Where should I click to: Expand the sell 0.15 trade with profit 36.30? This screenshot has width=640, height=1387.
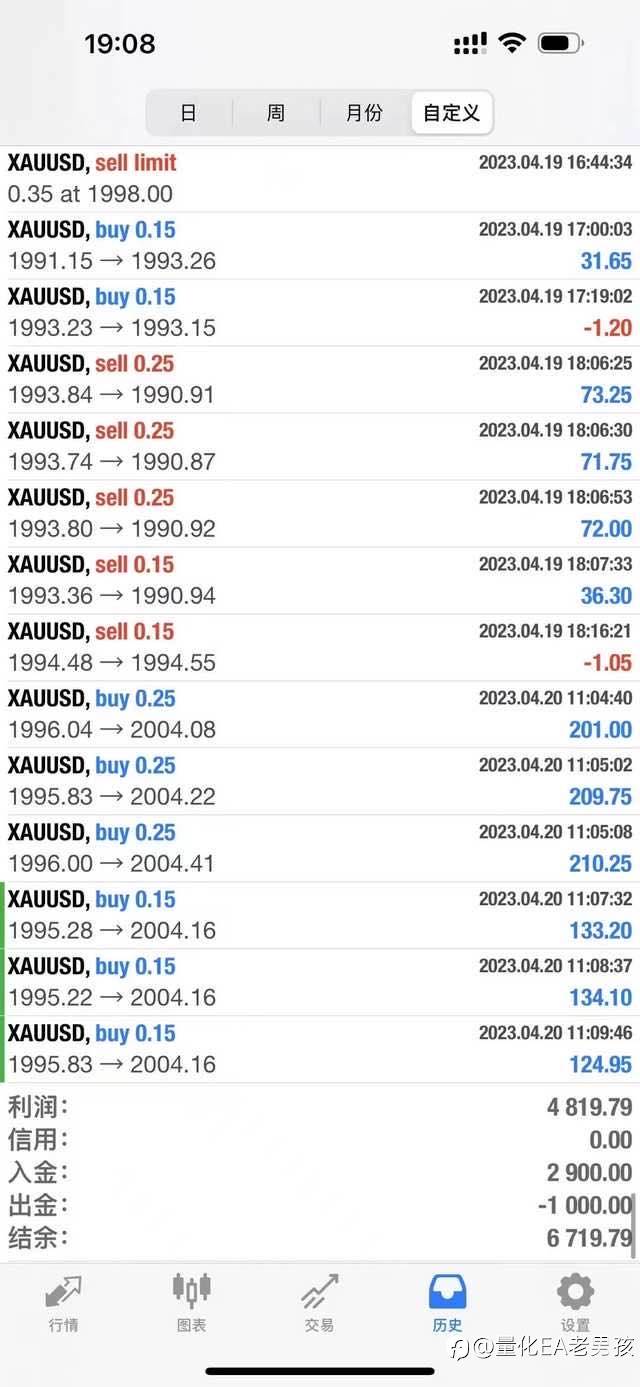pyautogui.click(x=320, y=580)
